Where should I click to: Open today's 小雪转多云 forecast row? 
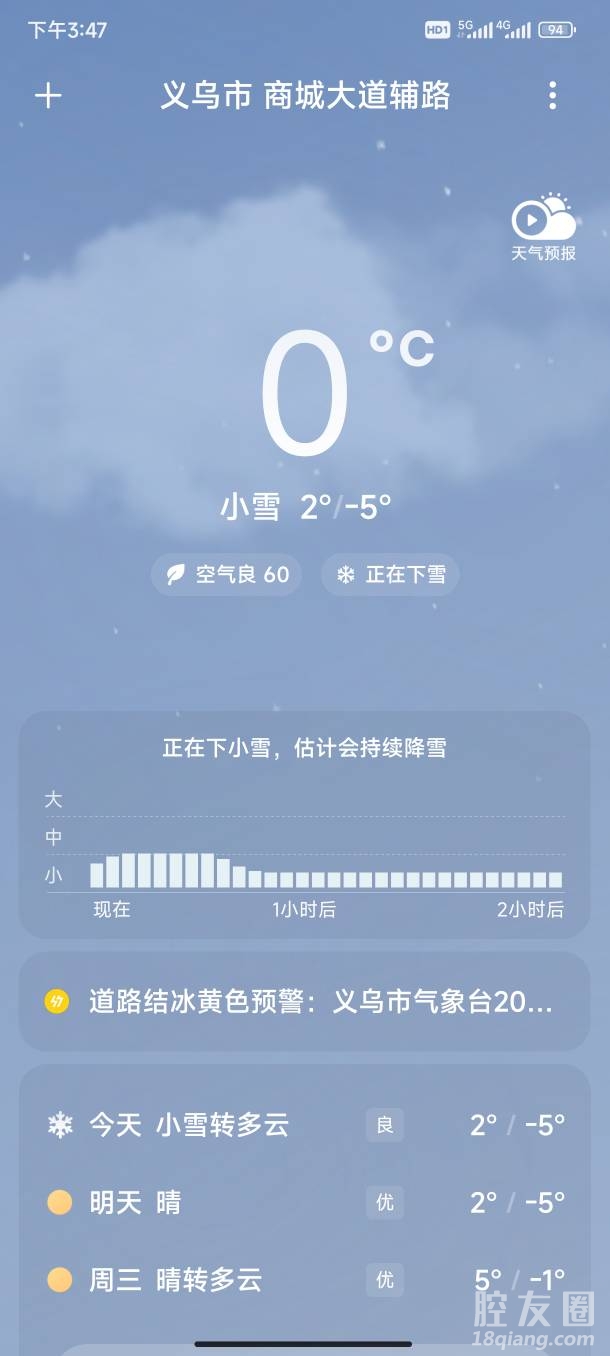click(304, 1125)
